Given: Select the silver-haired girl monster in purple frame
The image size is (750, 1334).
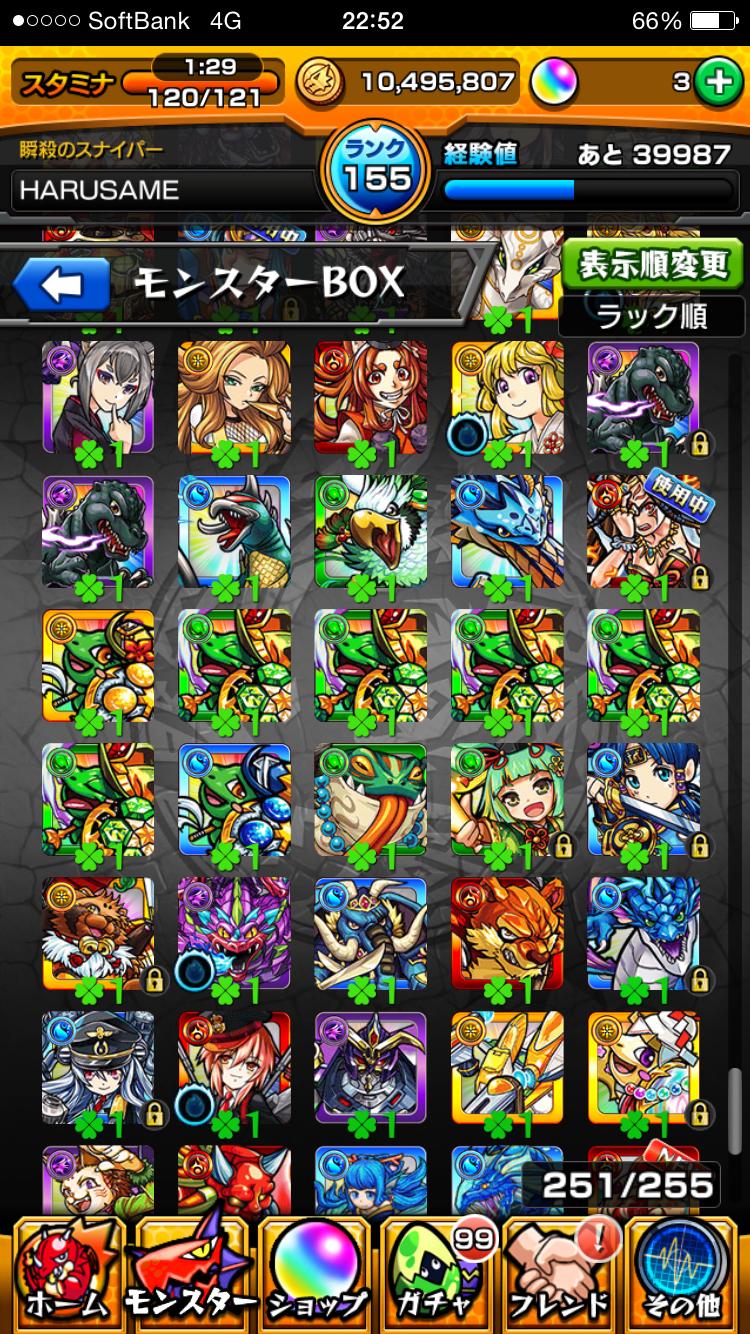Looking at the screenshot, I should 98,397.
